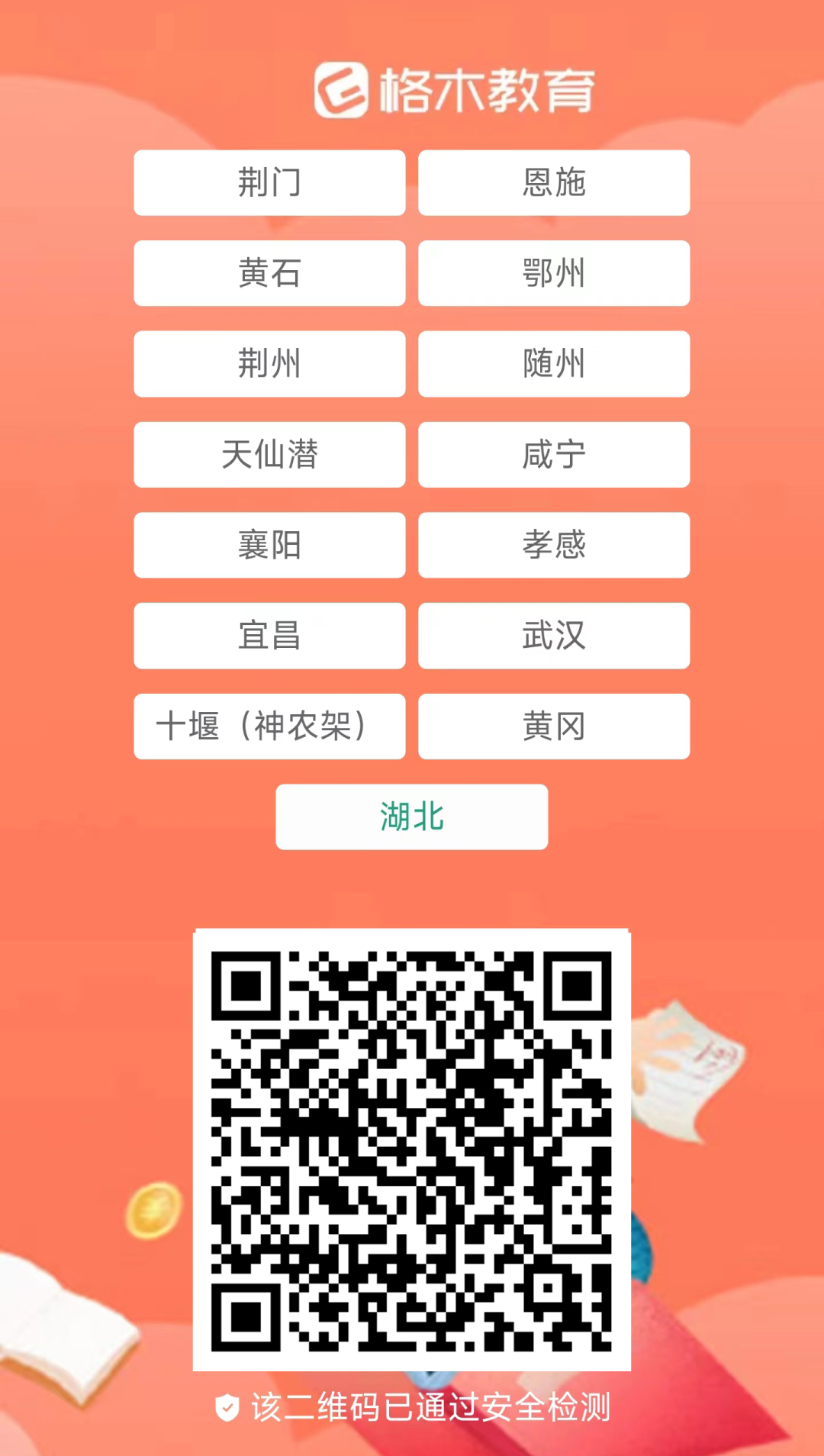Tap the 咸宁 city button
Viewport: 824px width, 1456px height.
point(554,455)
